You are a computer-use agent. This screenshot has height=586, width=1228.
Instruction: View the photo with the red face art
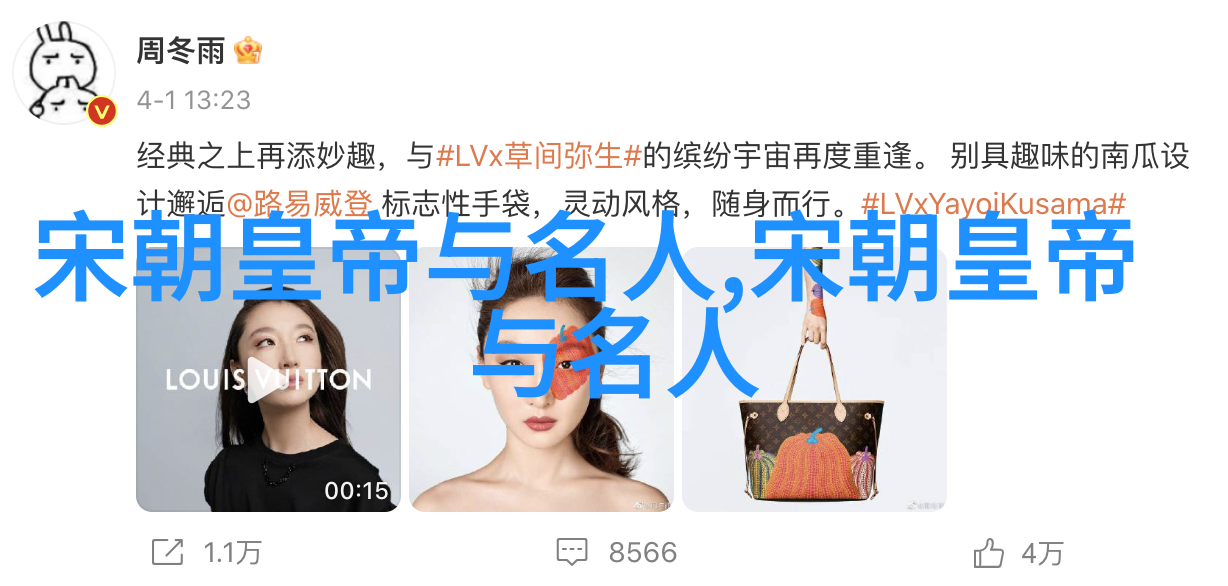[x=541, y=400]
